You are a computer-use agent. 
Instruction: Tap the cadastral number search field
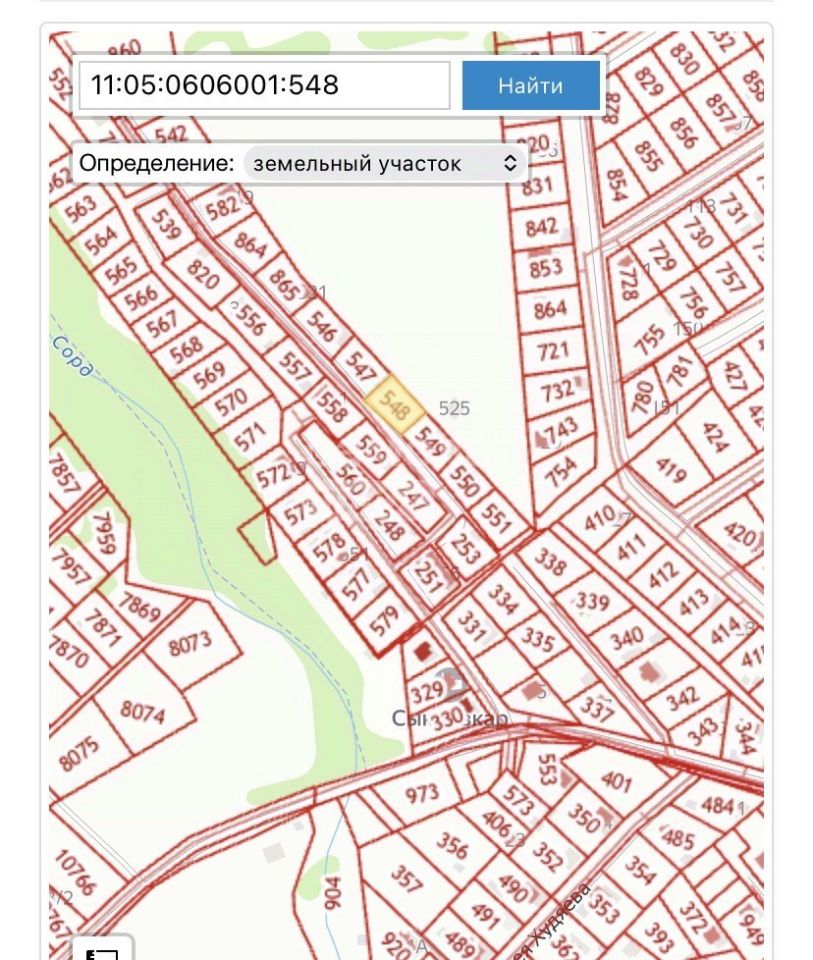[264, 85]
